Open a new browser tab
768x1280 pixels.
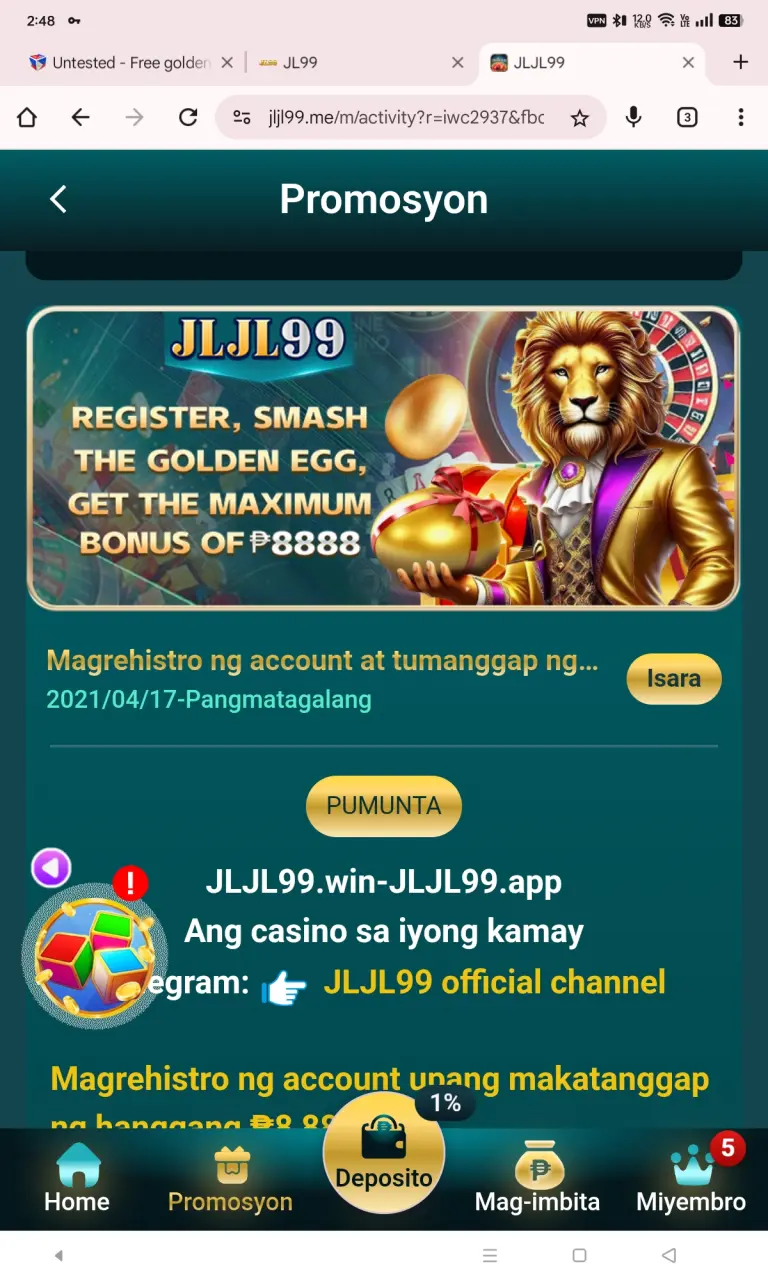click(x=740, y=62)
